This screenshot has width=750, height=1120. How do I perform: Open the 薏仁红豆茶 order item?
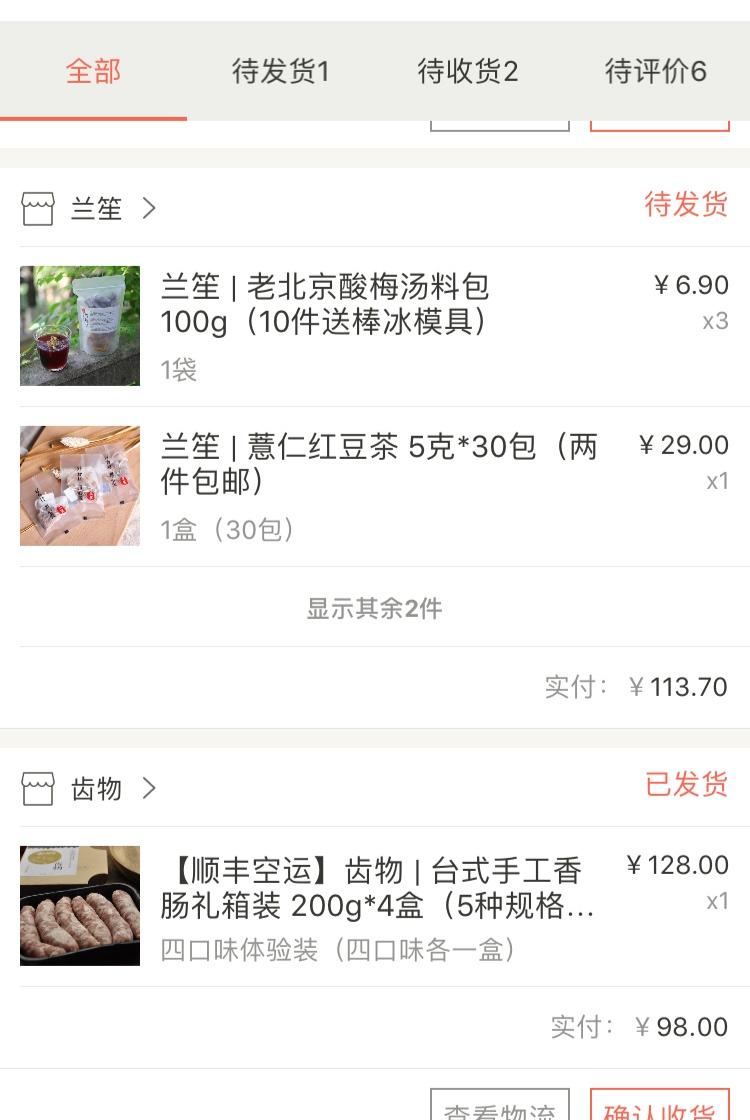tap(379, 463)
